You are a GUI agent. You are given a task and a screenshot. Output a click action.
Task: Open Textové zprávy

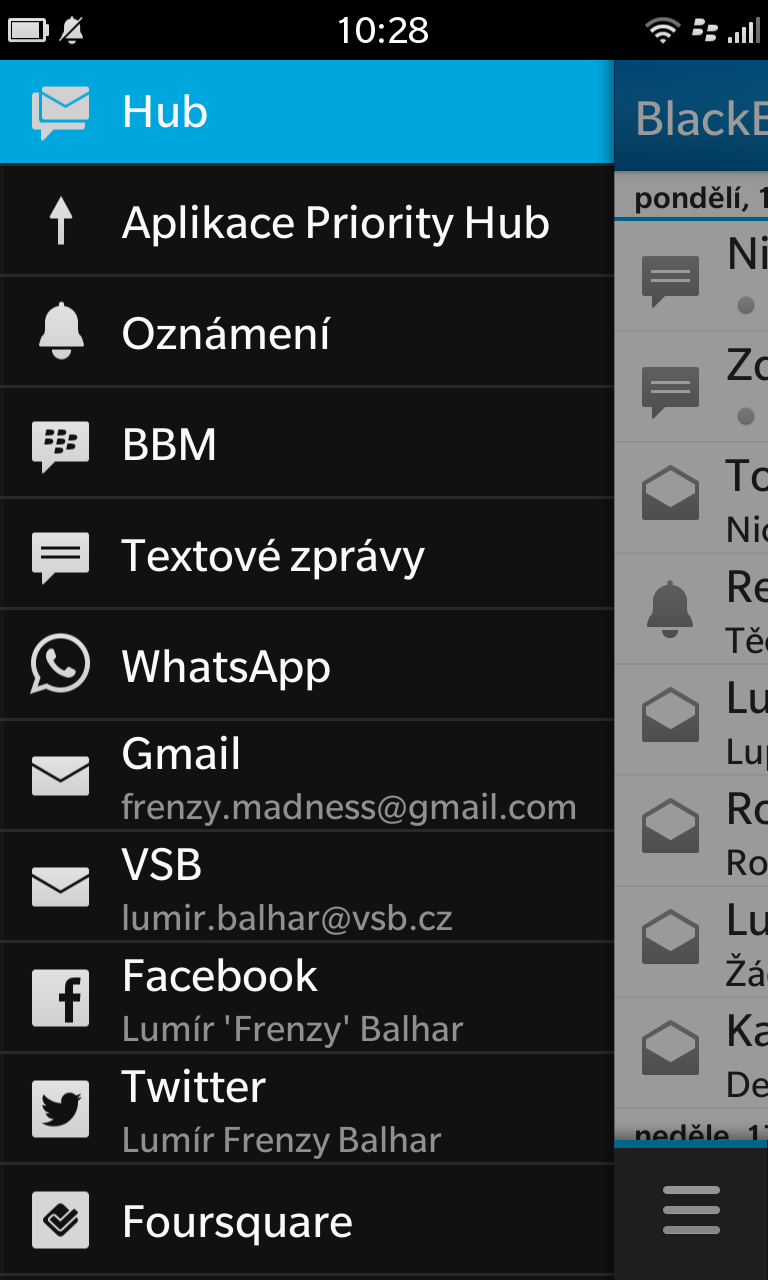point(306,554)
